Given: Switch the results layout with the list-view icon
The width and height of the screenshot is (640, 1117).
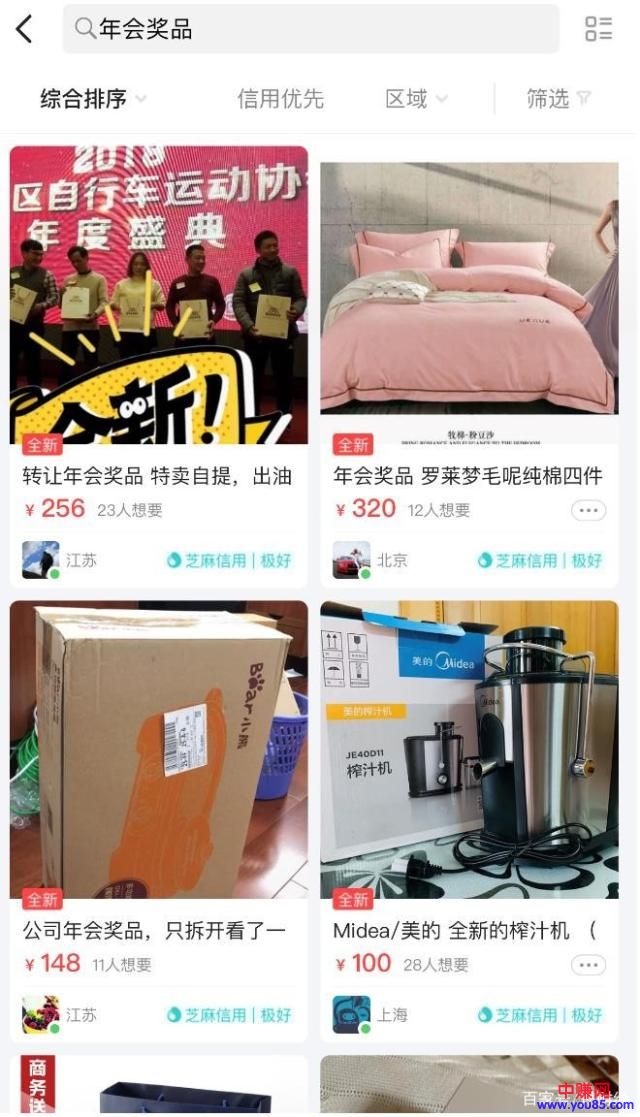Looking at the screenshot, I should point(598,29).
